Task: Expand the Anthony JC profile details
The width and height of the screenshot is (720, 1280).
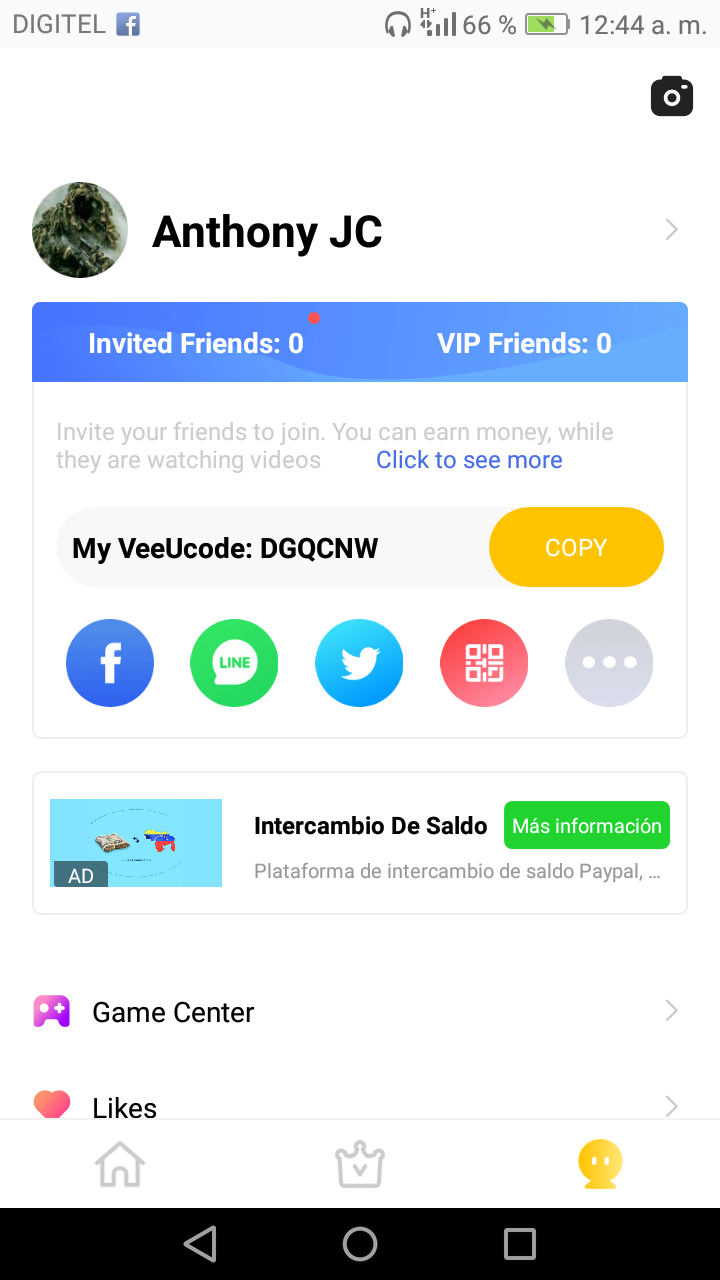Action: (x=670, y=229)
